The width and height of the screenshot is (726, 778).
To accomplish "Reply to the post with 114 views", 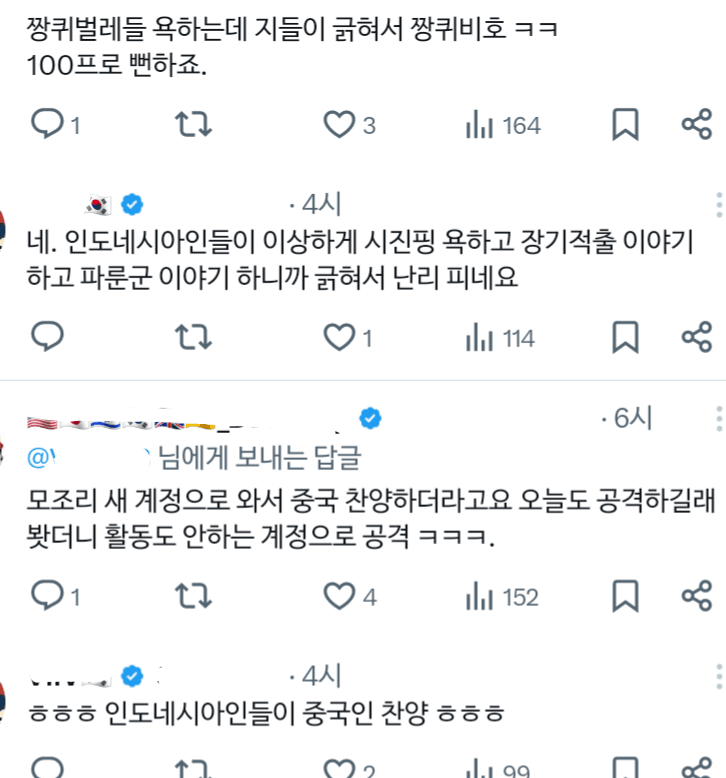I will click(47, 338).
